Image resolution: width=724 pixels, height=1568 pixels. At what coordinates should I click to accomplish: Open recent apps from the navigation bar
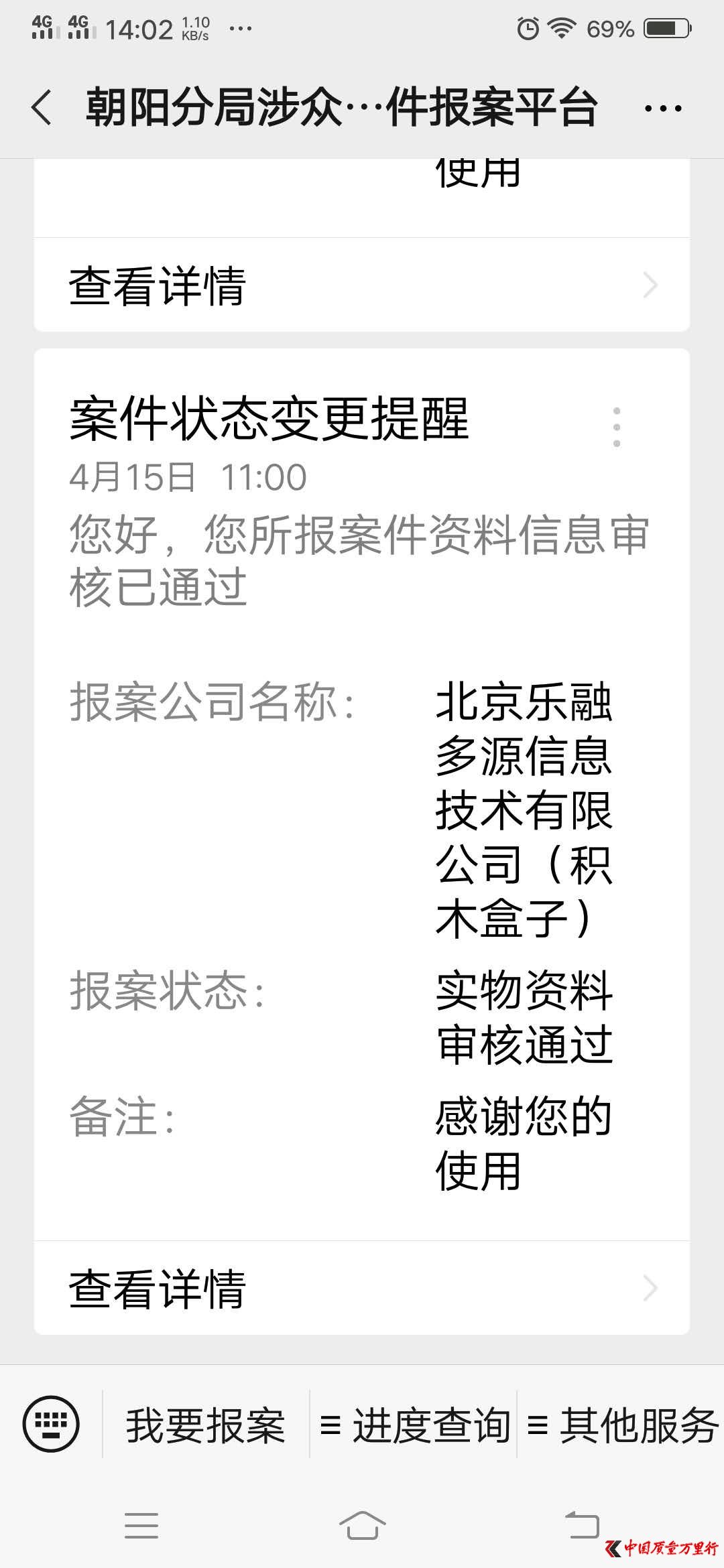141,1526
